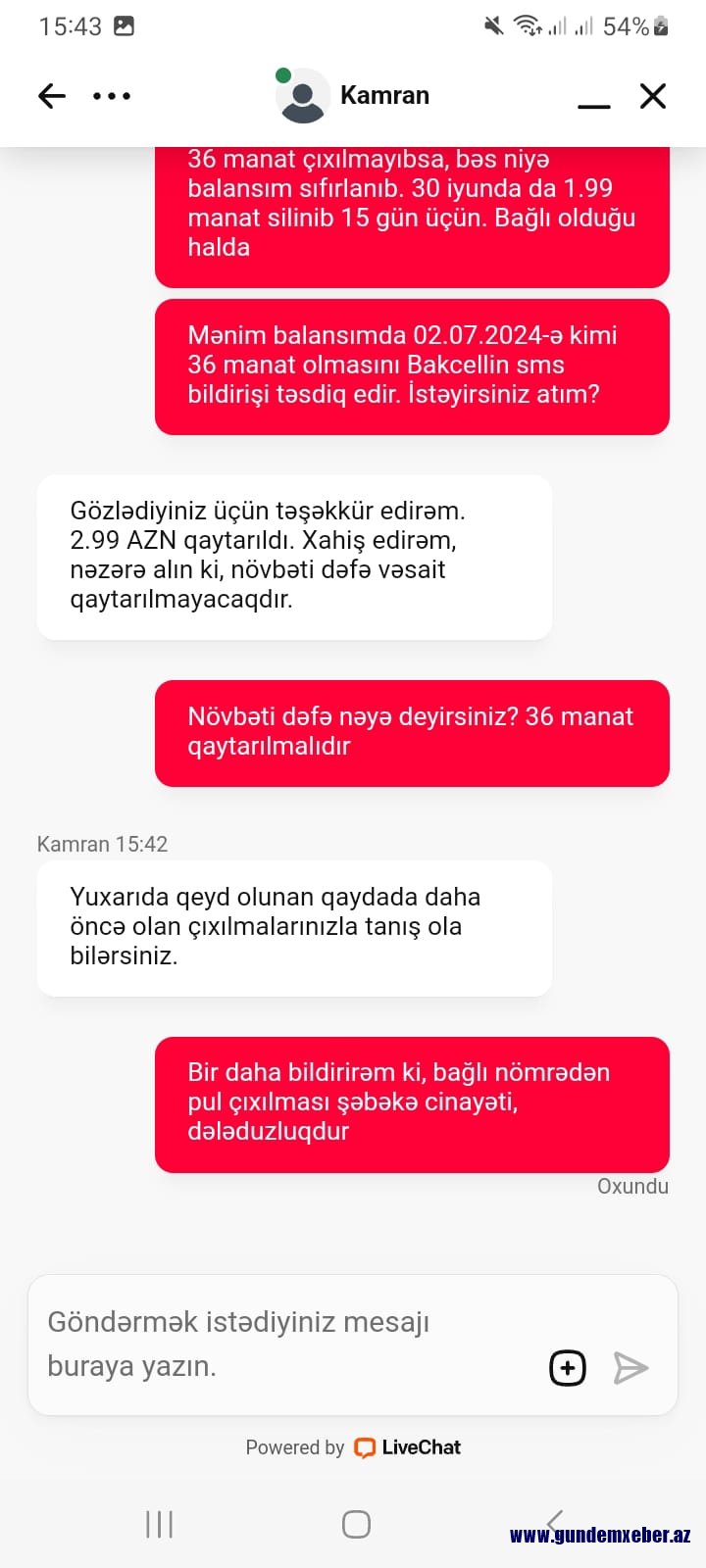The width and height of the screenshot is (706, 1568).
Task: Send the message with arrow icon
Action: pyautogui.click(x=630, y=1367)
